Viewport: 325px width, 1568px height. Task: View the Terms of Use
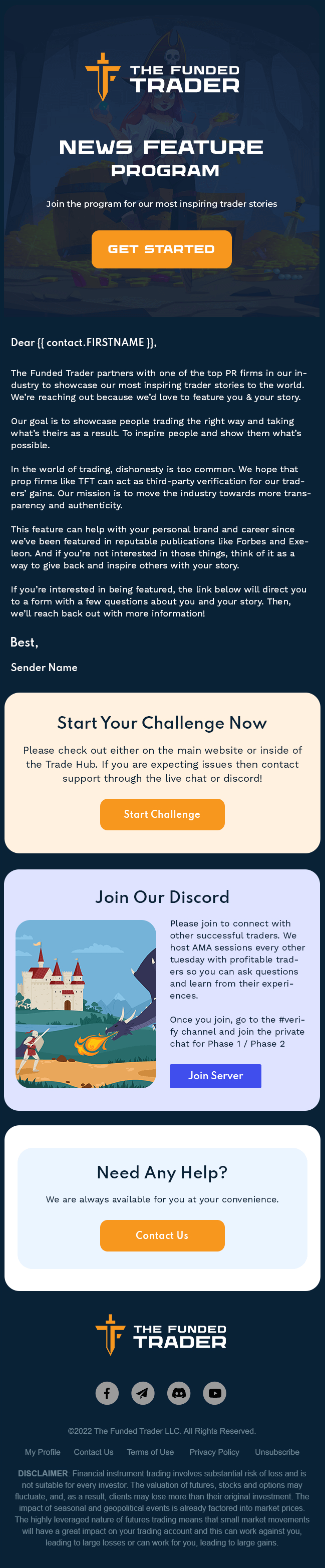pos(150,1452)
